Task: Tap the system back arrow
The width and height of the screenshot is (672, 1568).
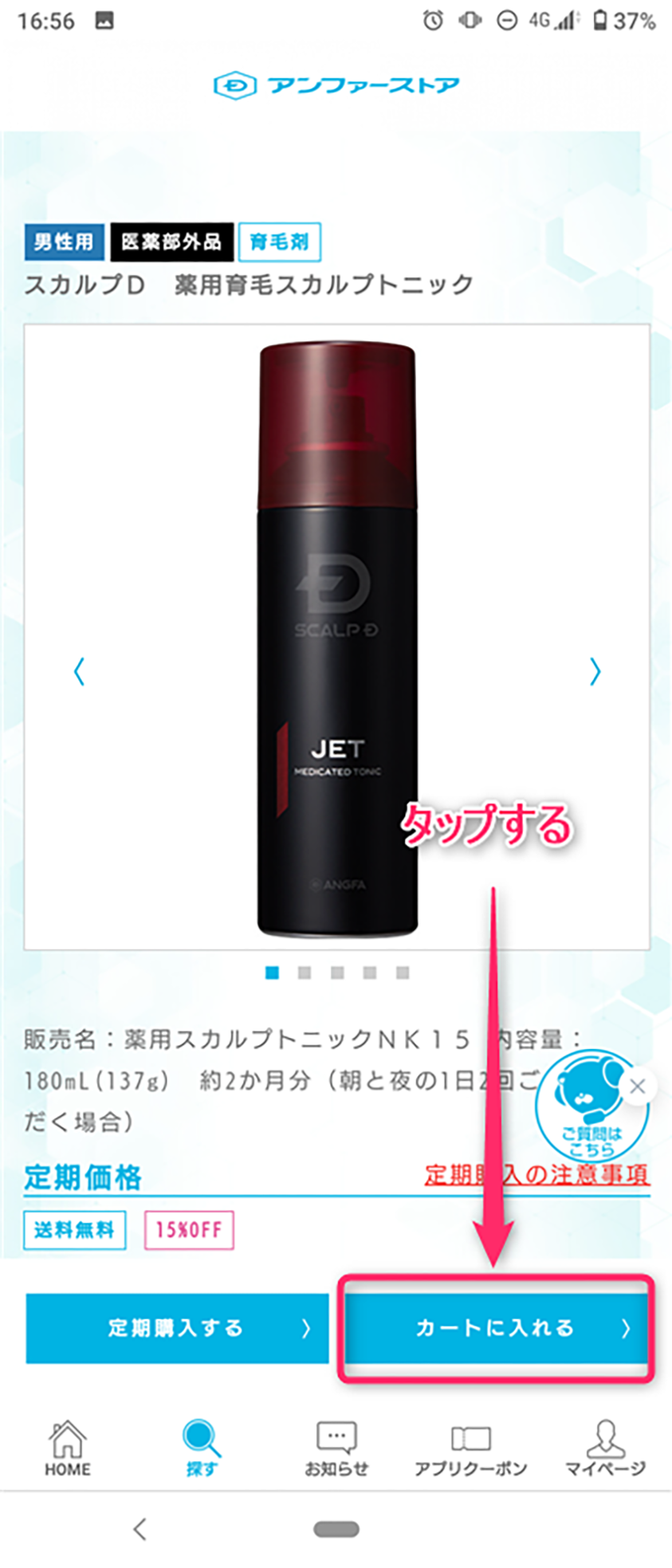Action: [x=140, y=1528]
